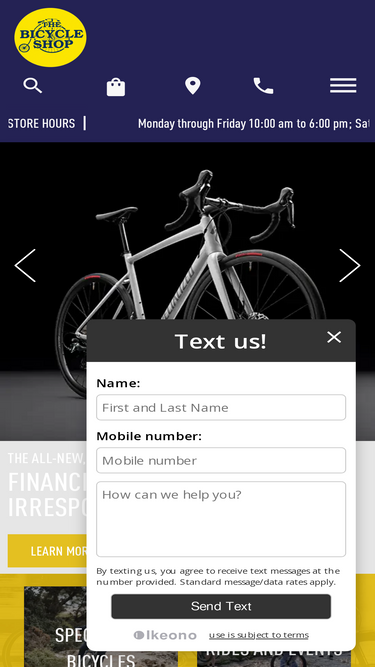This screenshot has width=375, height=667.
Task: Open the store location pin
Action: click(193, 86)
